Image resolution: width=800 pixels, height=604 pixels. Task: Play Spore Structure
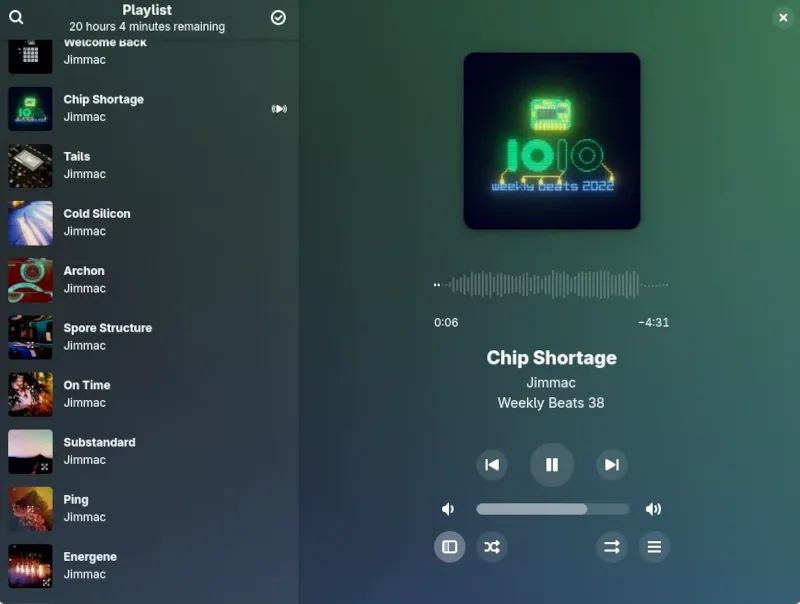coord(148,336)
